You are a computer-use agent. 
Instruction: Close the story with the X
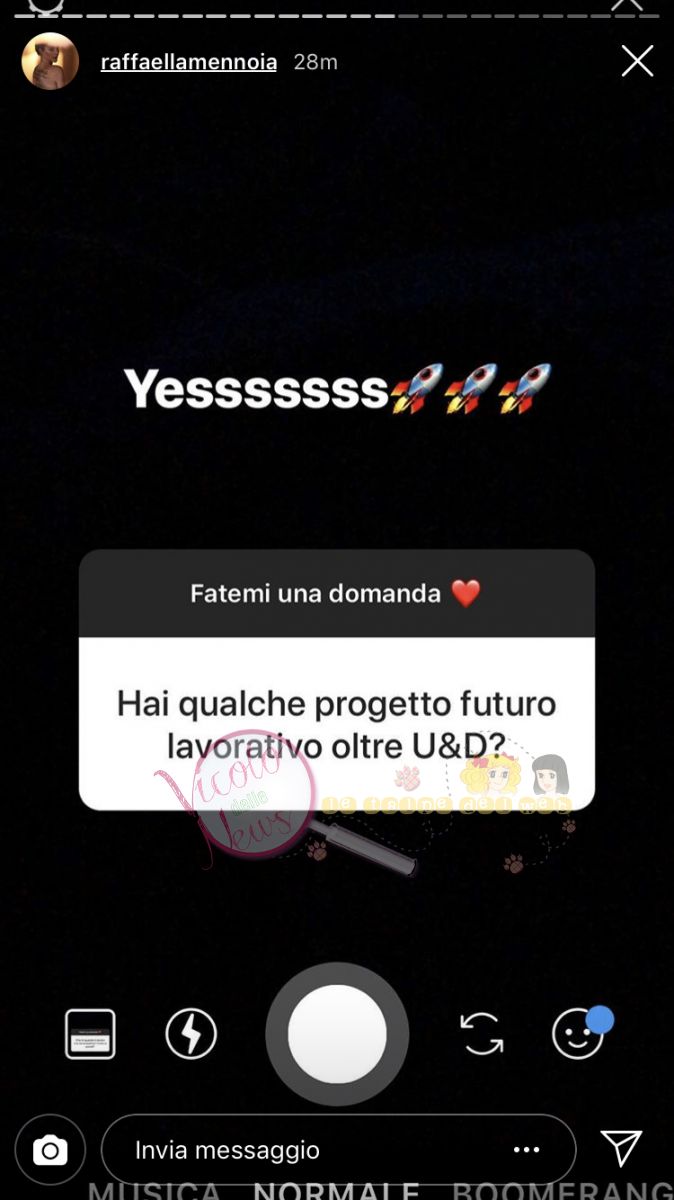[x=637, y=62]
